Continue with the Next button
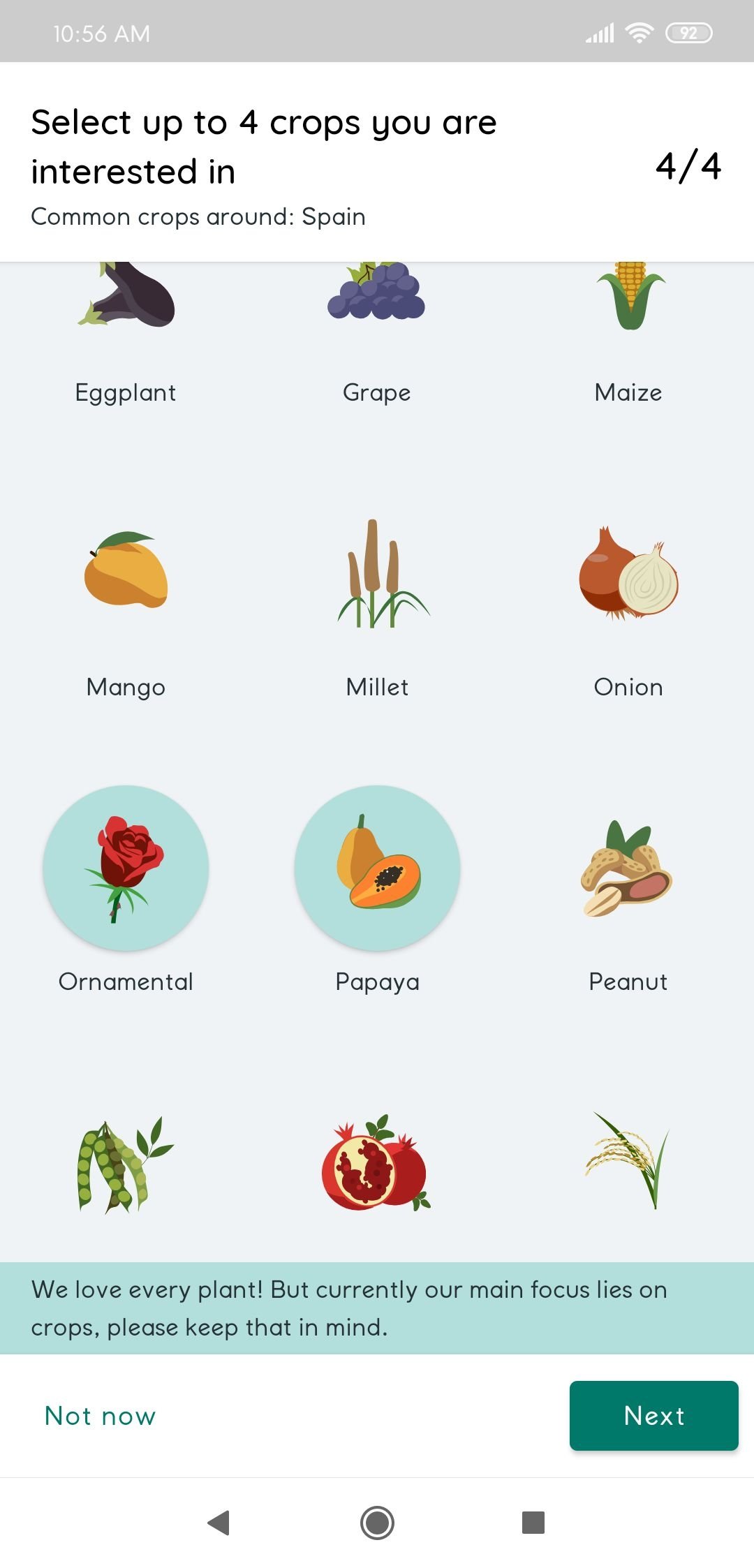The height and width of the screenshot is (1568, 754). coord(653,1416)
